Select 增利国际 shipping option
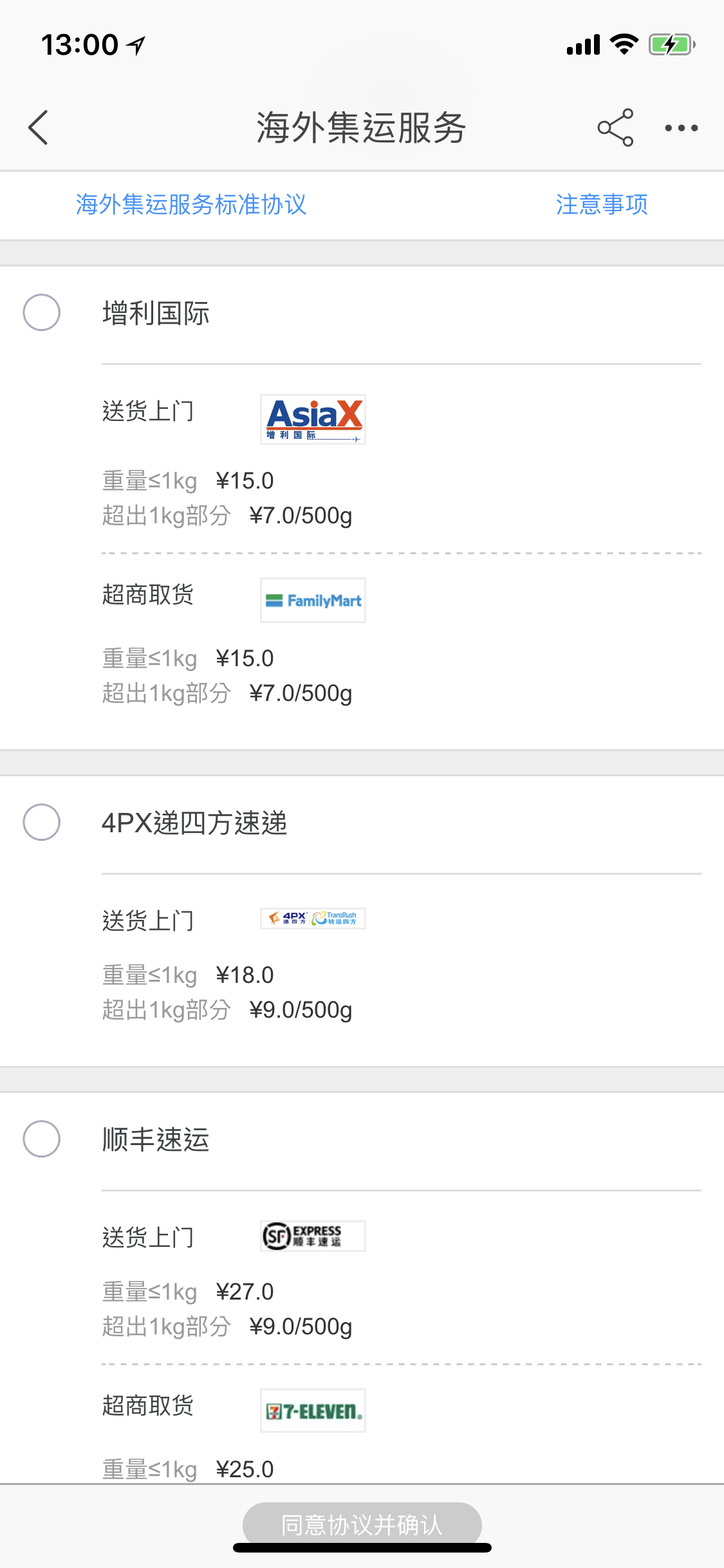This screenshot has width=724, height=1568. point(42,313)
